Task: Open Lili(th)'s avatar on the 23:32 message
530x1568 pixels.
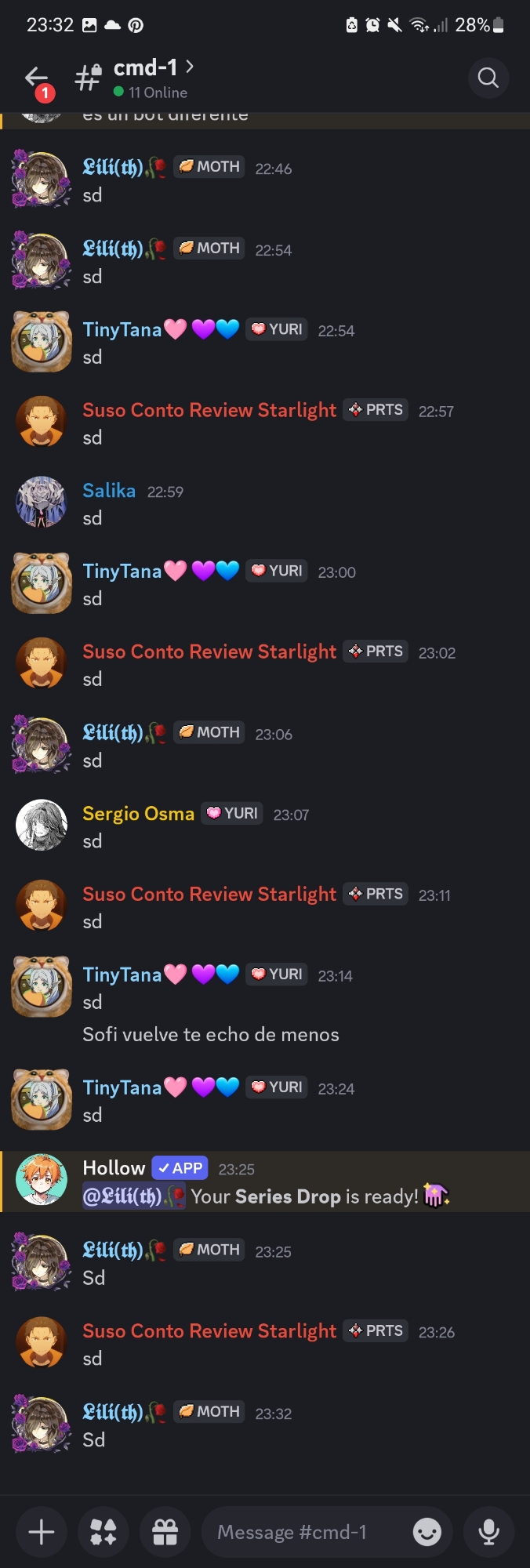Action: [42, 1424]
